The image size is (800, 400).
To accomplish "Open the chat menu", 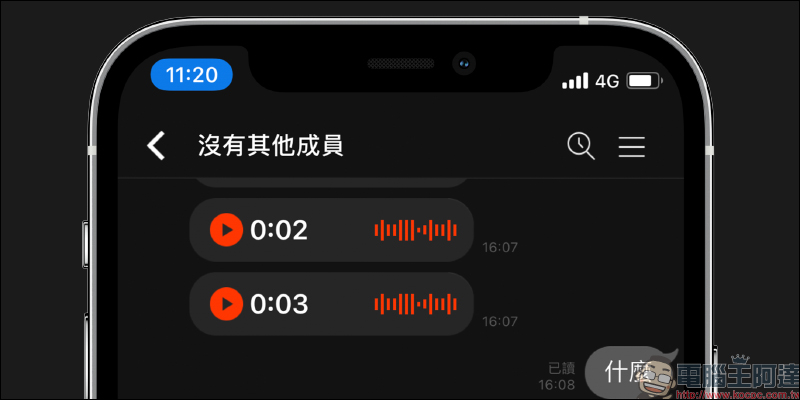I will coord(631,147).
